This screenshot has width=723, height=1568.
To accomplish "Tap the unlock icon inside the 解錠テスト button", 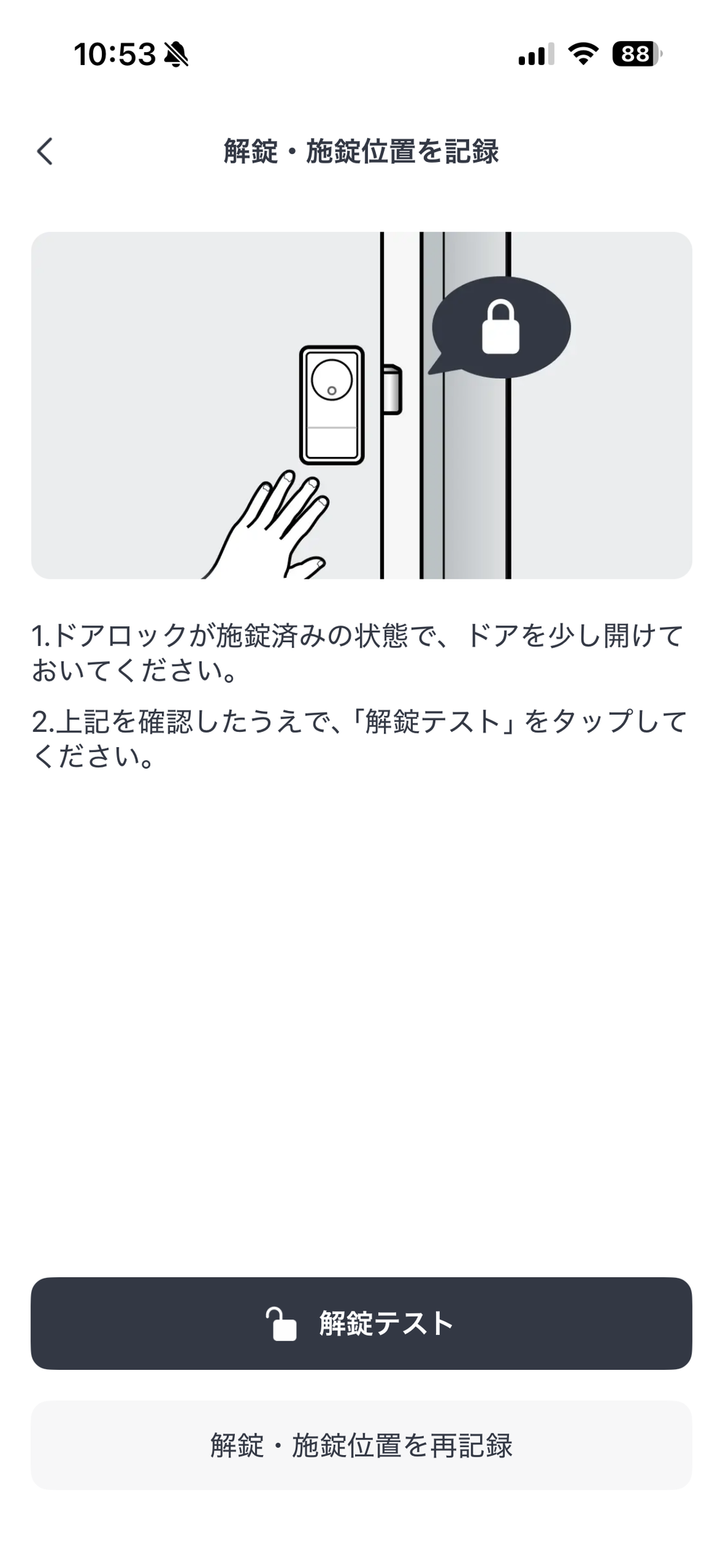I will coord(283,1324).
